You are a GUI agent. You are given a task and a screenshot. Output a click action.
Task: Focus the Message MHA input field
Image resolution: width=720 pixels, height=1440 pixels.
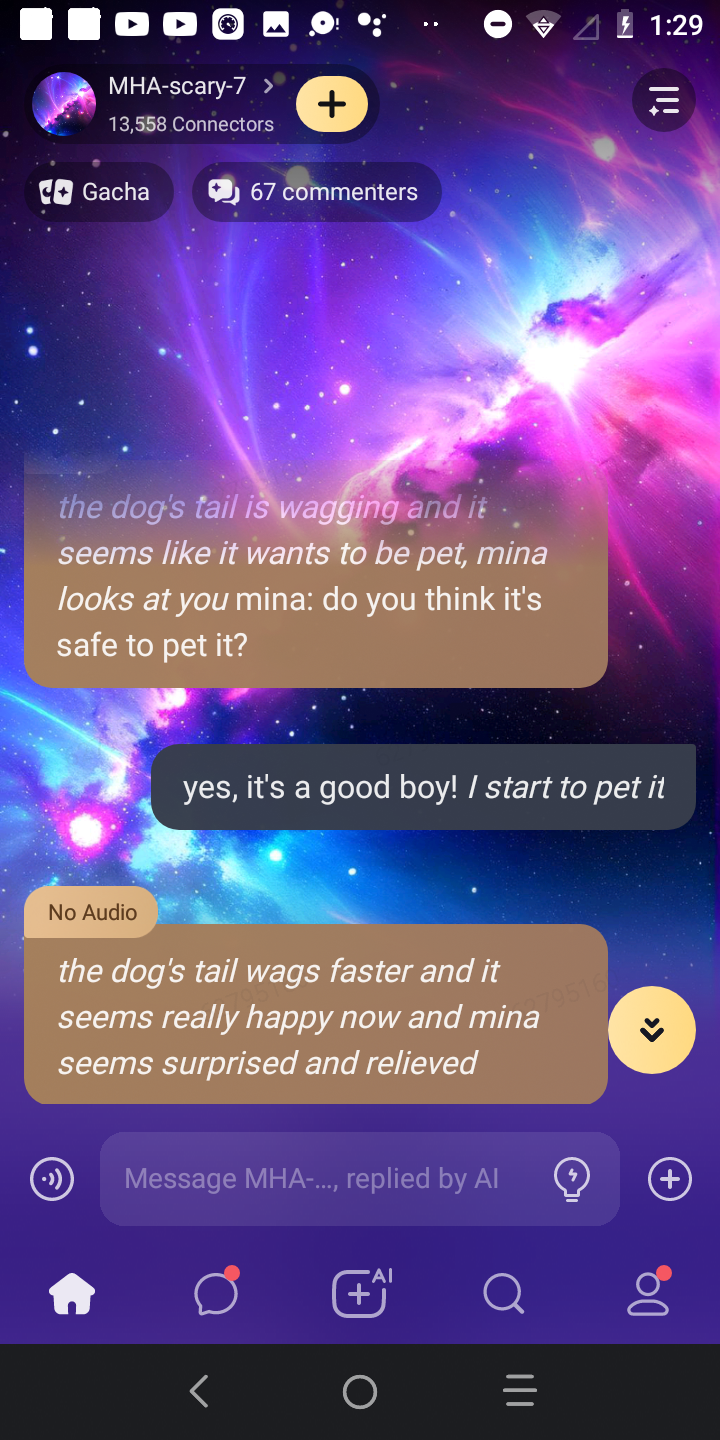tap(320, 1179)
